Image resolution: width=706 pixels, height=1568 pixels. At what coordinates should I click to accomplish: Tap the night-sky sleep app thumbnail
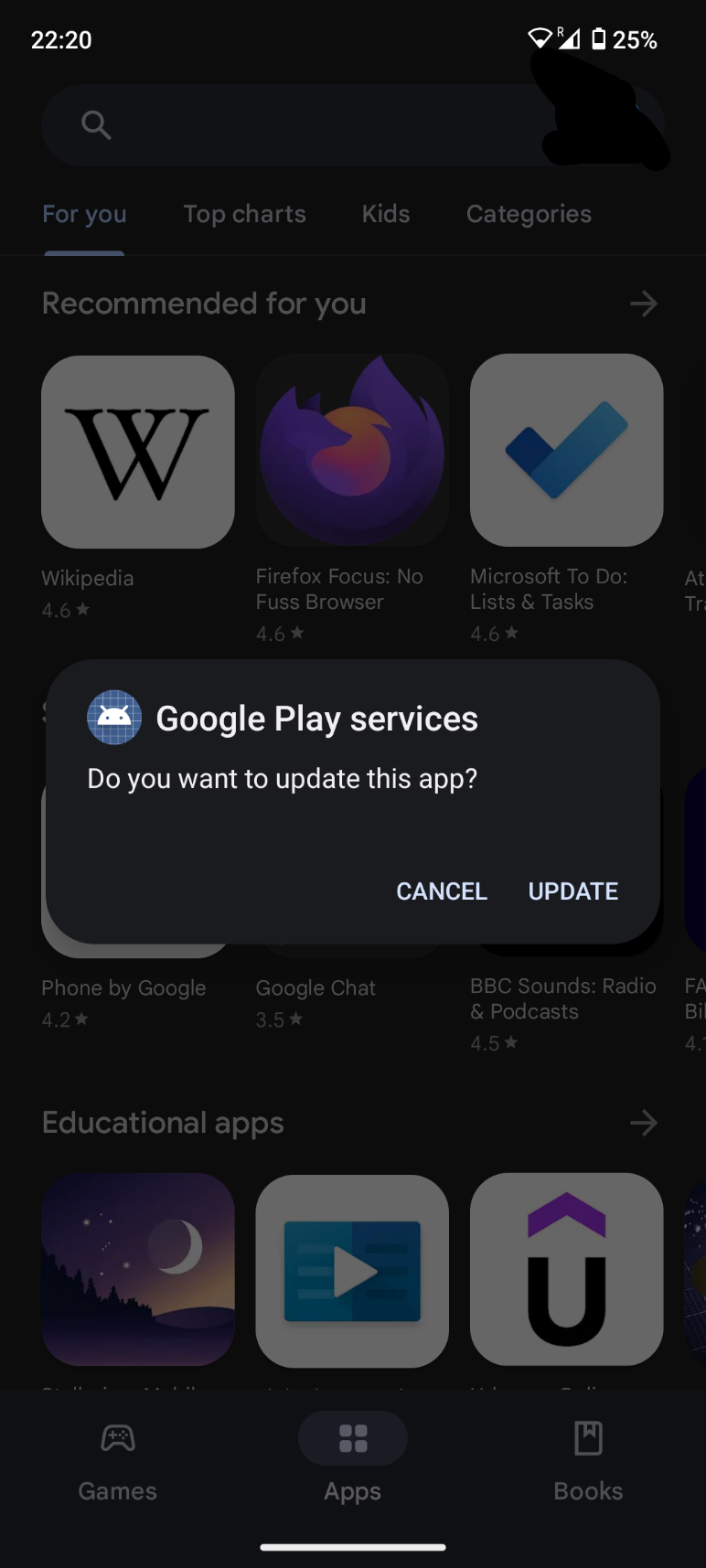[x=138, y=1270]
